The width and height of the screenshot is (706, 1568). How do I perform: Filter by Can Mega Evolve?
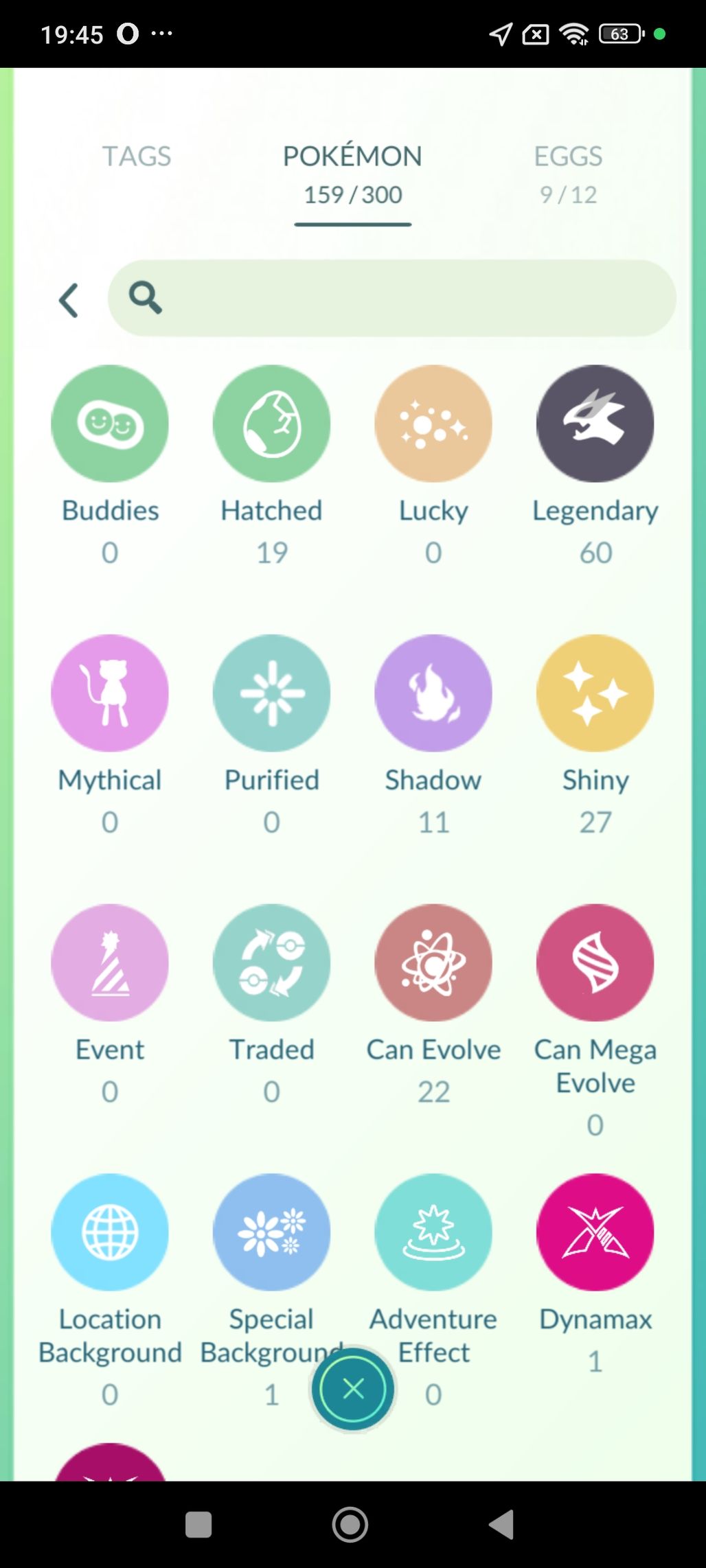[595, 962]
